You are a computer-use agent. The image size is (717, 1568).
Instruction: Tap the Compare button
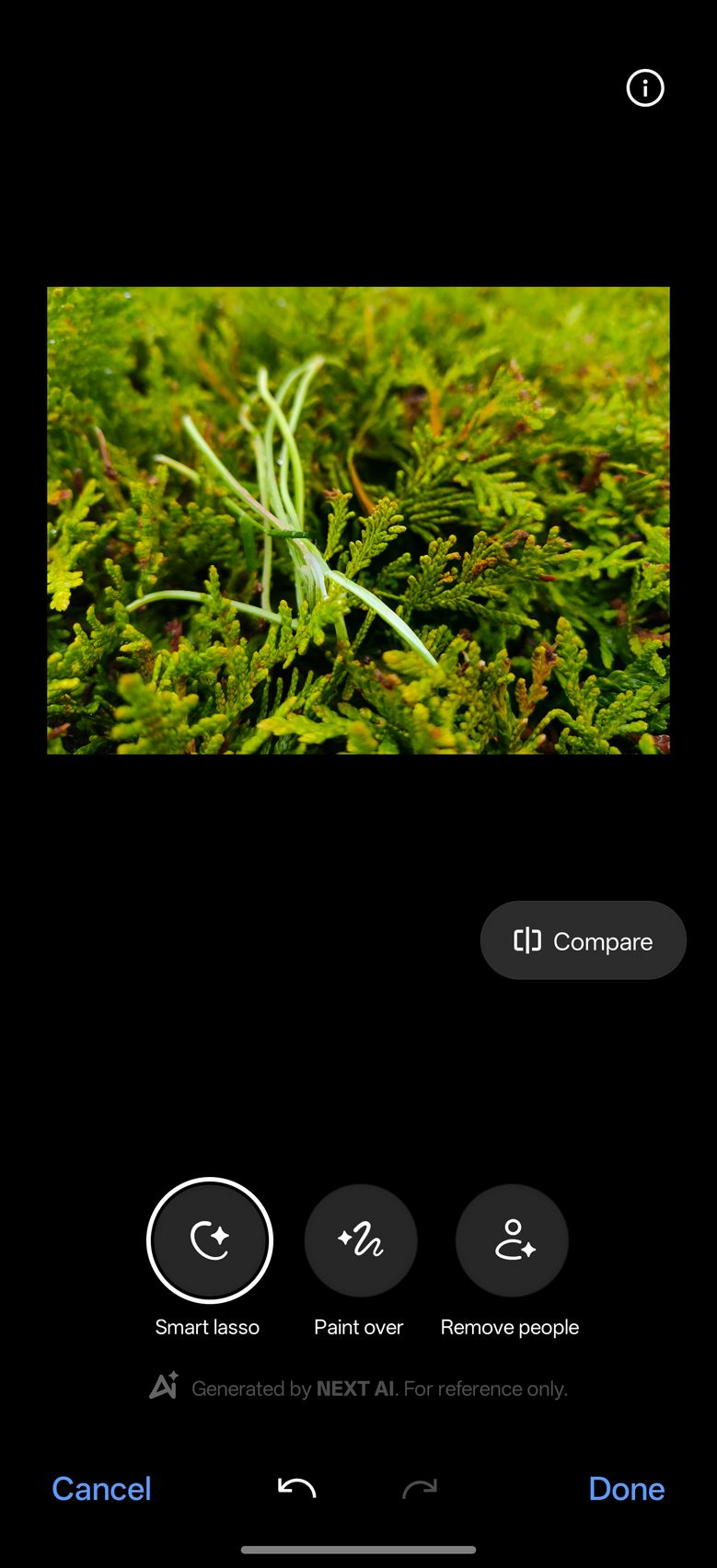pos(584,940)
